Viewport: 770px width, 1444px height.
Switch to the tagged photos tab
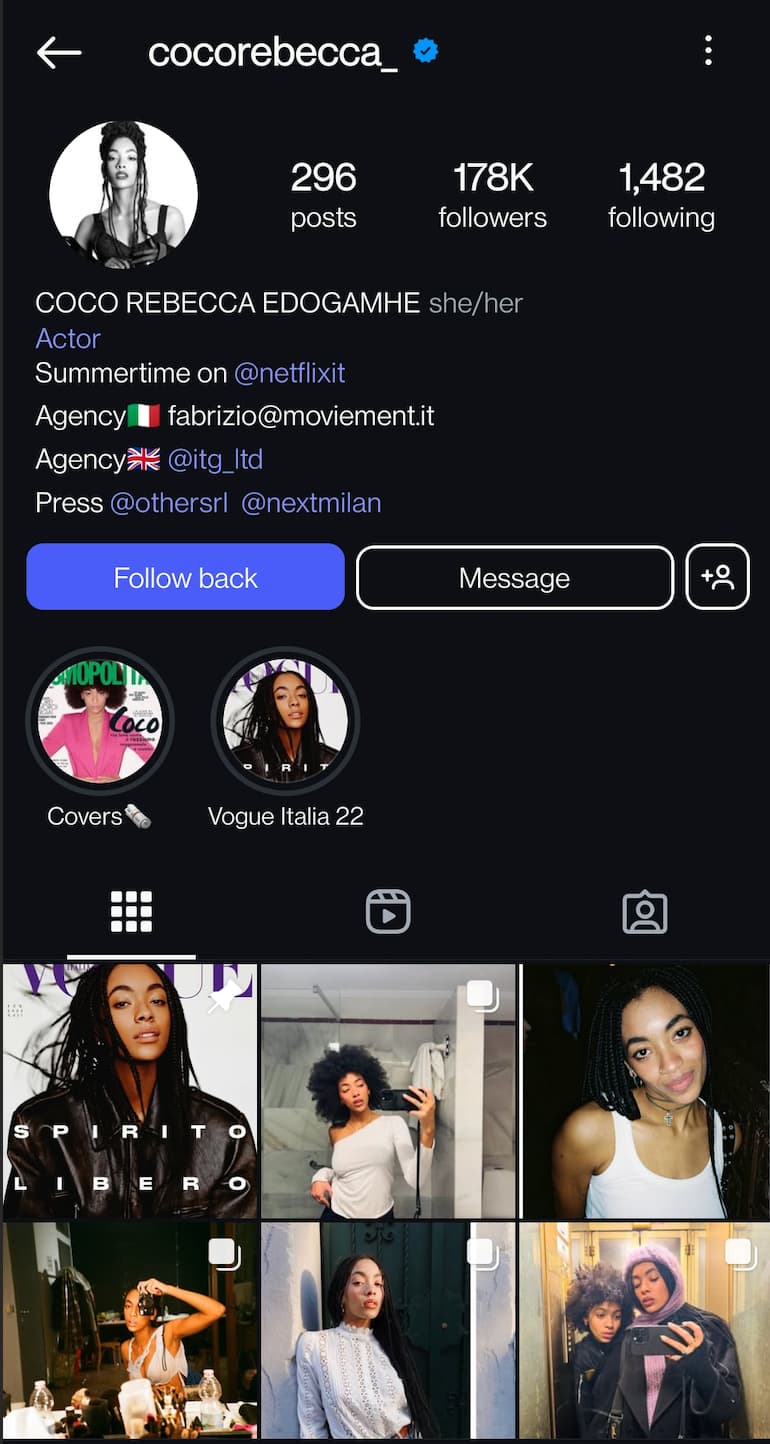tap(645, 911)
